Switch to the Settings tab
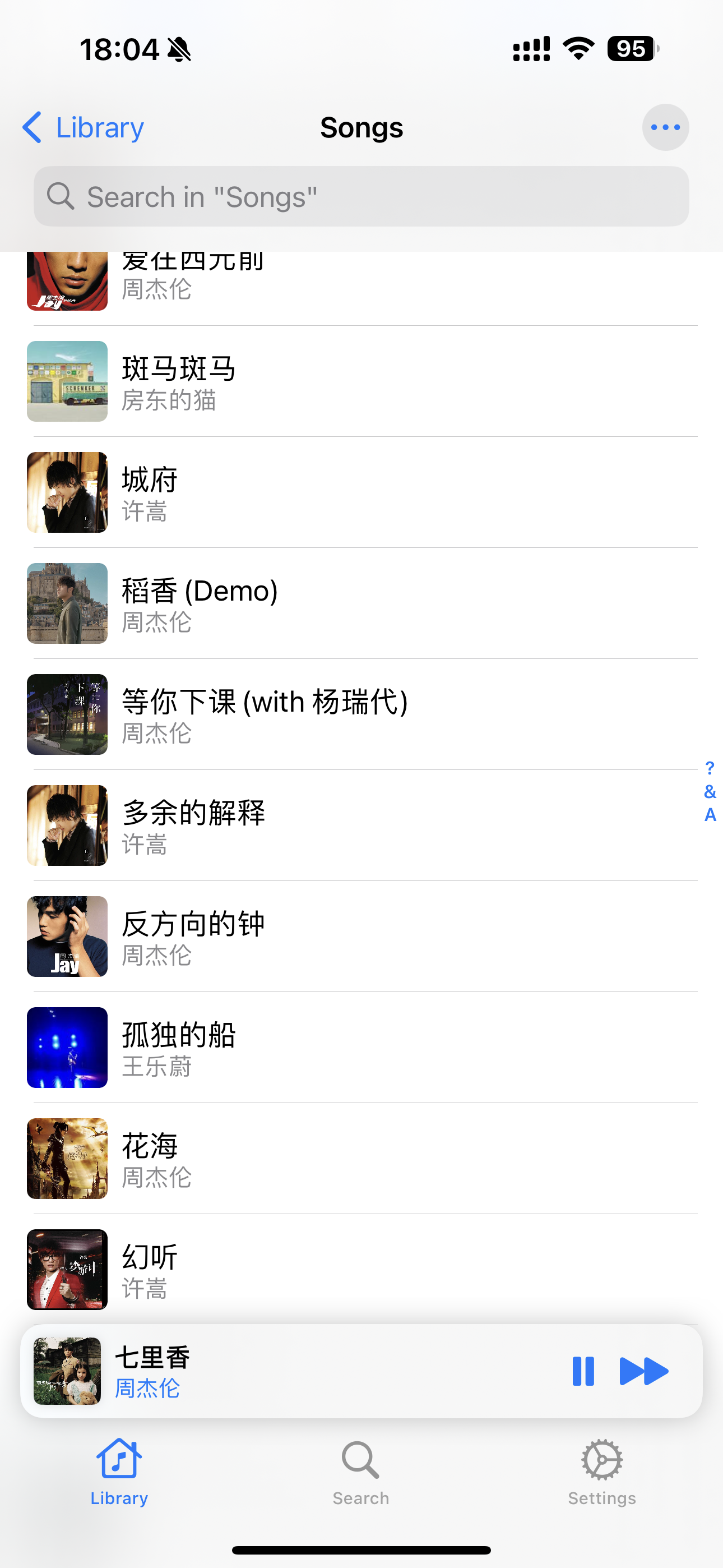Screen dimensions: 723x1568 602,1473
